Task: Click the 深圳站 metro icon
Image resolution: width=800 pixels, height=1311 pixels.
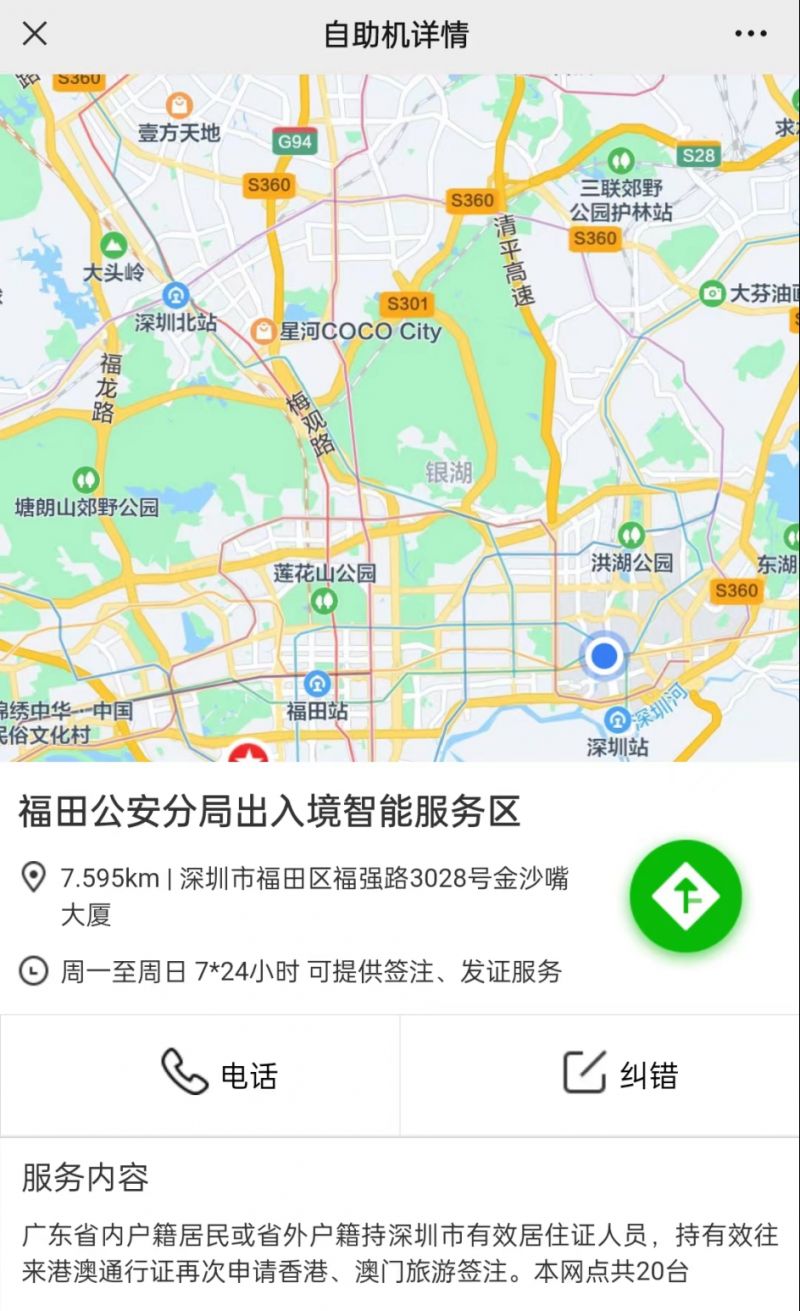Action: [x=617, y=718]
